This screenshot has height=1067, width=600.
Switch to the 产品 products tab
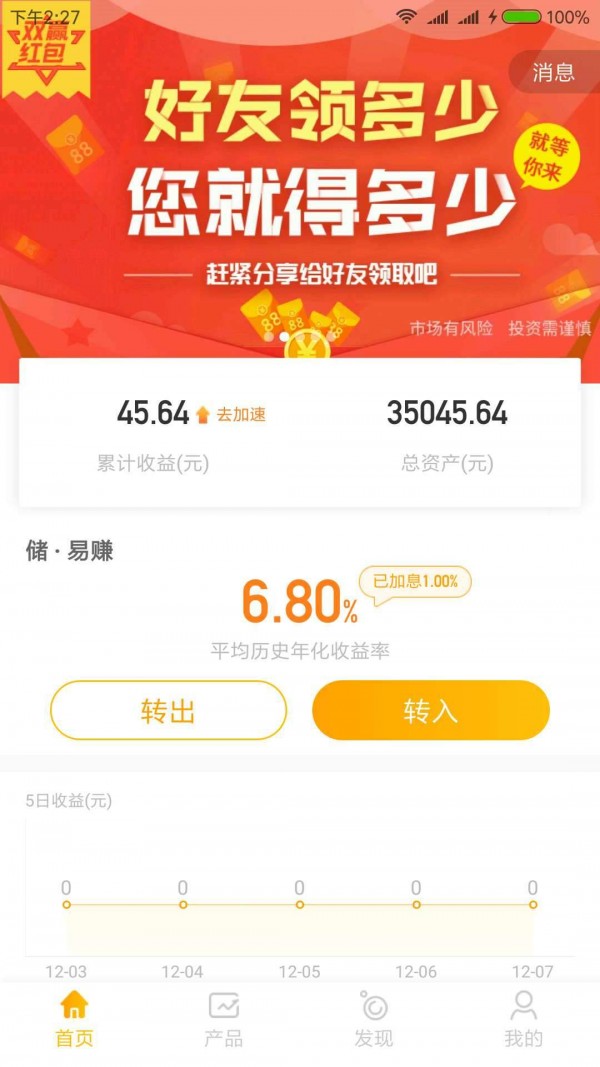[224, 1019]
